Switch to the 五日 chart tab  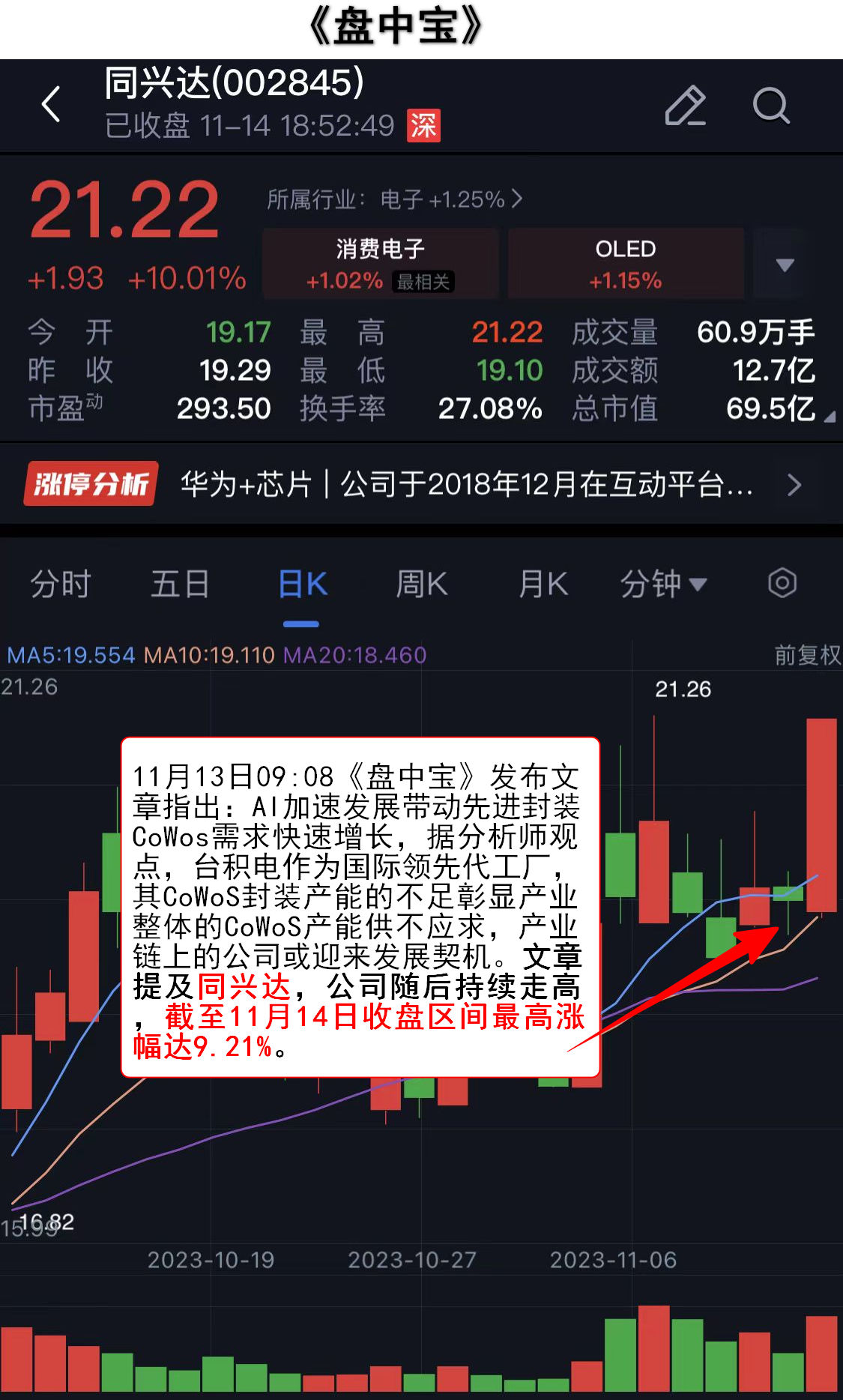(x=180, y=584)
